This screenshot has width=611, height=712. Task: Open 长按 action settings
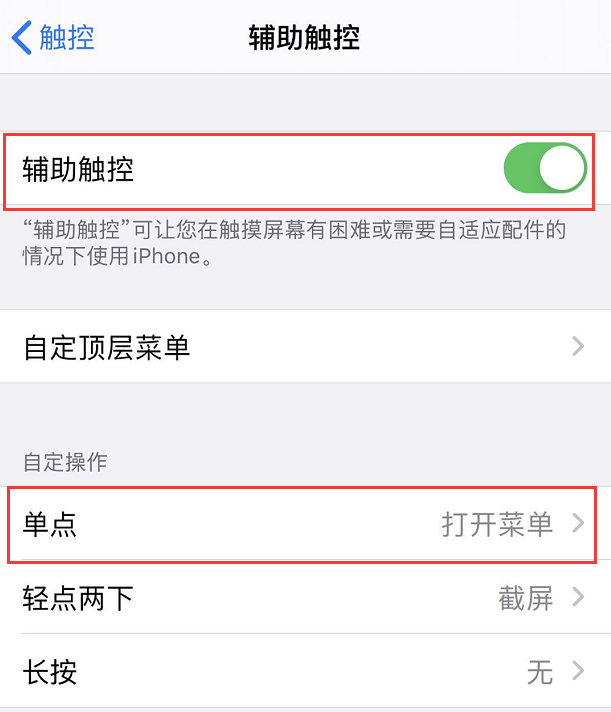[x=305, y=671]
